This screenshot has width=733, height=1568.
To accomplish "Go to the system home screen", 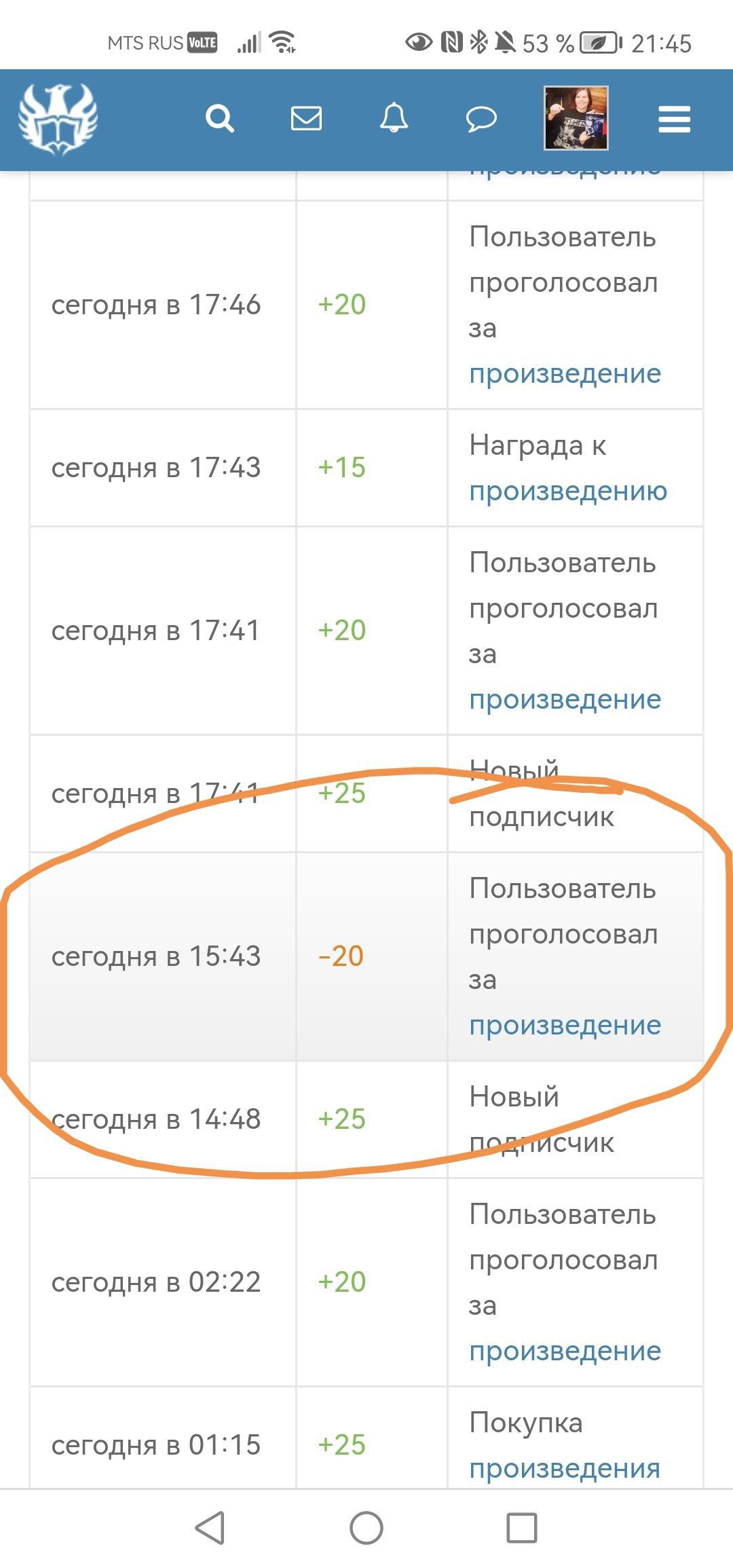I will pos(366,1528).
